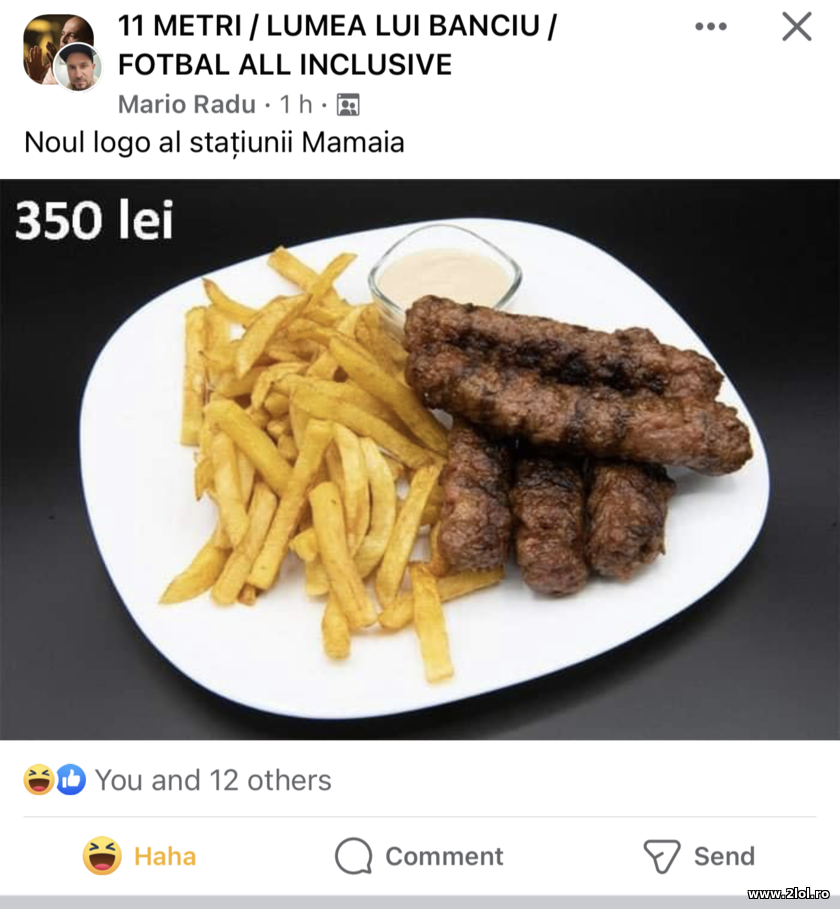
Task: Close the post view with the X
Action: coord(796,27)
